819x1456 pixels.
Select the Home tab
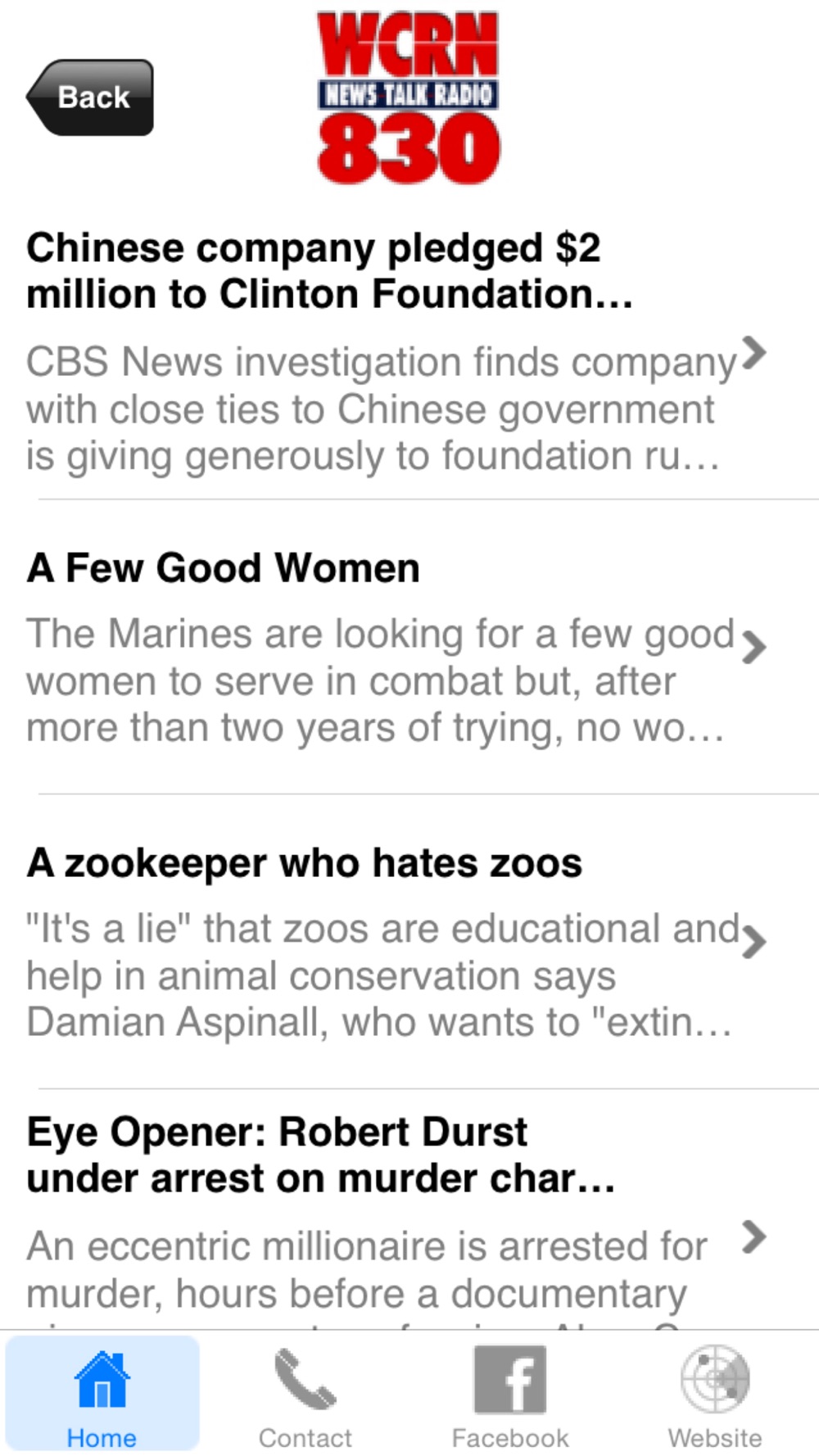(x=102, y=1394)
